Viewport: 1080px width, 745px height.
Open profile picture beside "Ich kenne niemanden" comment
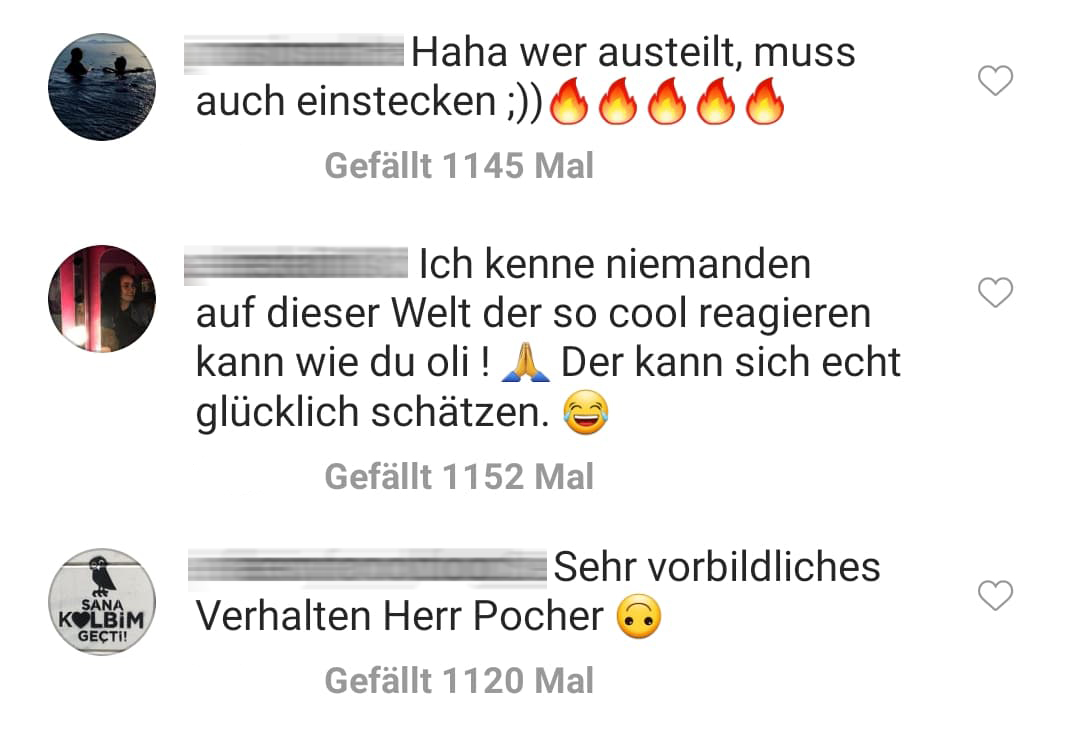[102, 299]
